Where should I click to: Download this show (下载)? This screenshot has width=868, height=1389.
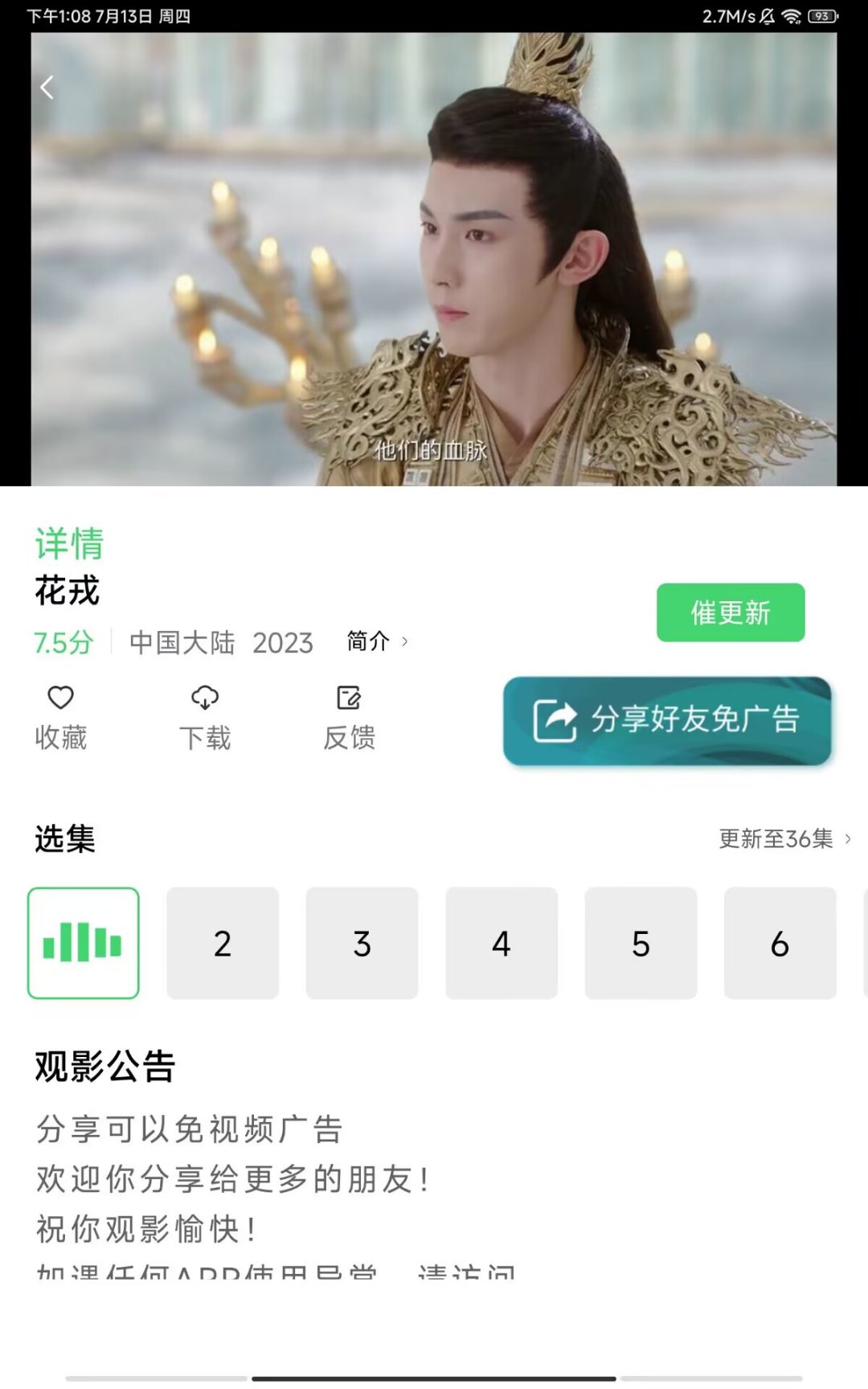click(205, 717)
